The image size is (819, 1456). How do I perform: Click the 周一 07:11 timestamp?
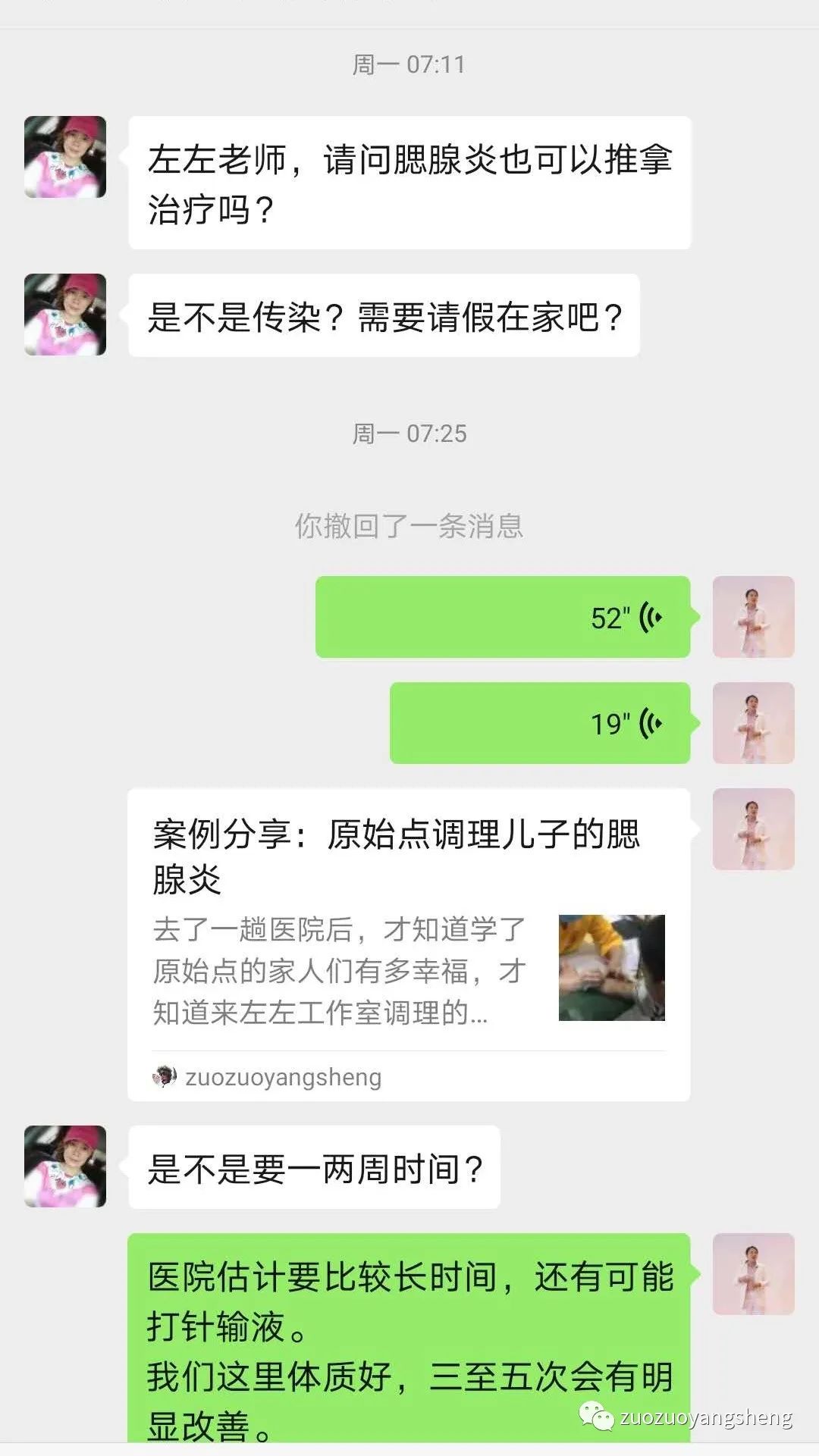409,65
